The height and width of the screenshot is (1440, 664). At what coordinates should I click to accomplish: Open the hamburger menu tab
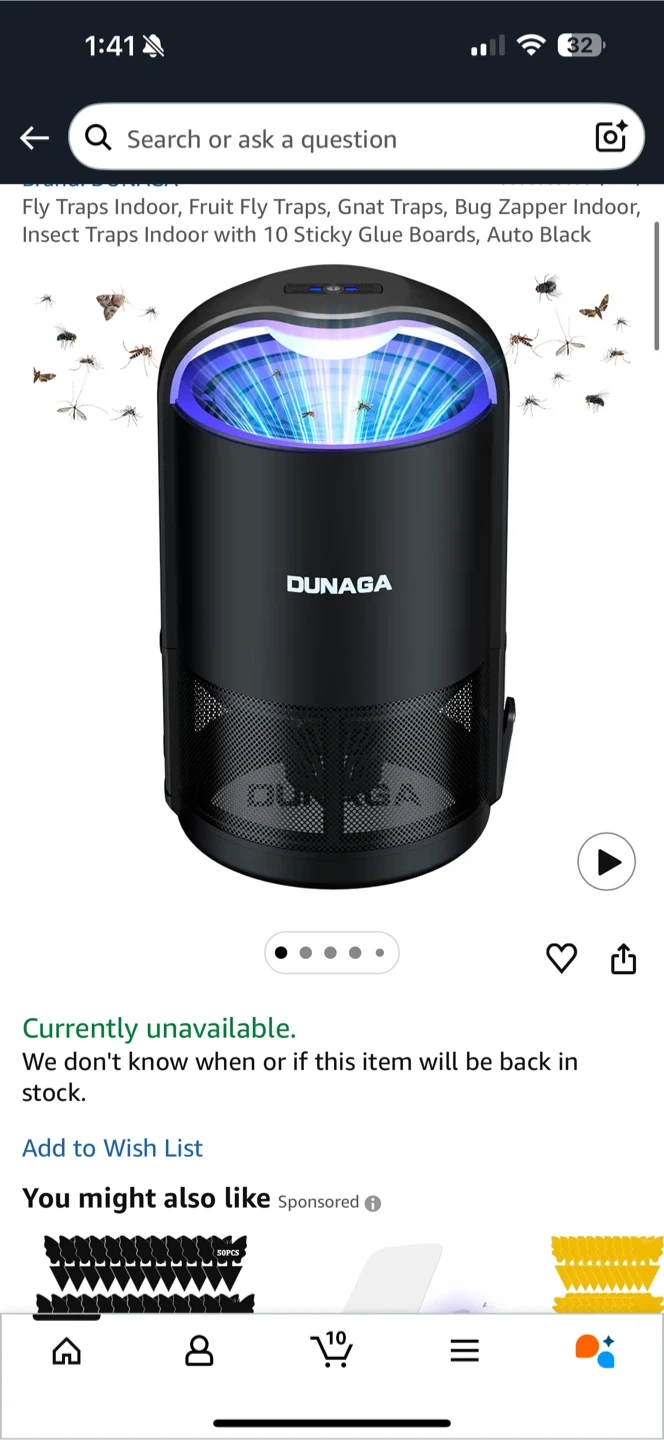pos(464,1351)
